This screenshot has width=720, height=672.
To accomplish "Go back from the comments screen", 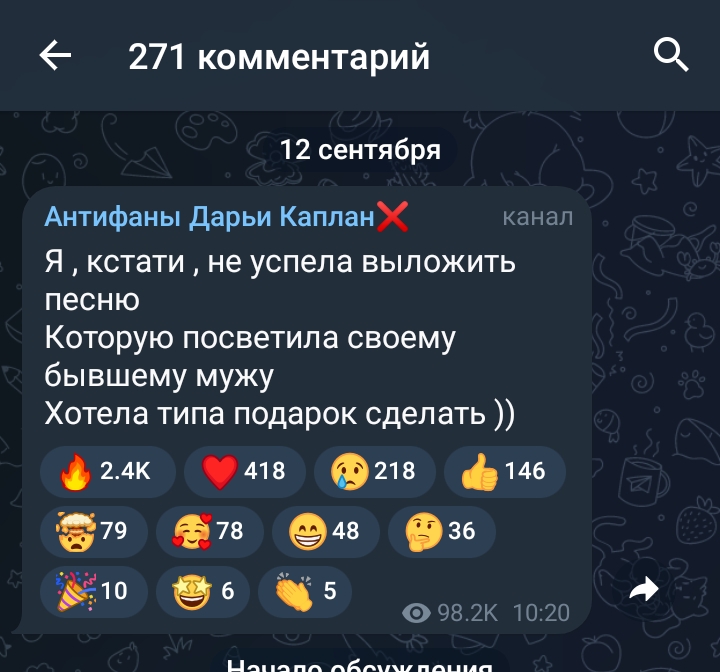I will tap(55, 56).
